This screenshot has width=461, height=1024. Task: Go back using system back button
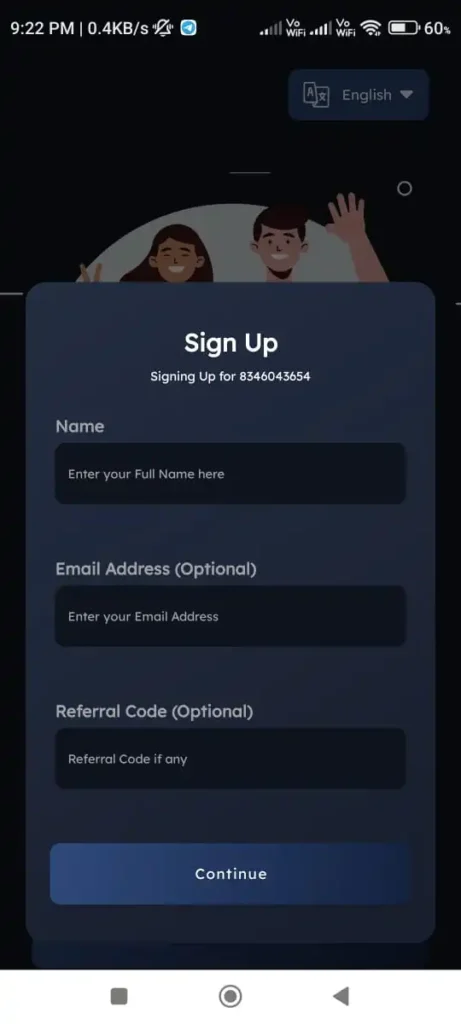pos(341,996)
